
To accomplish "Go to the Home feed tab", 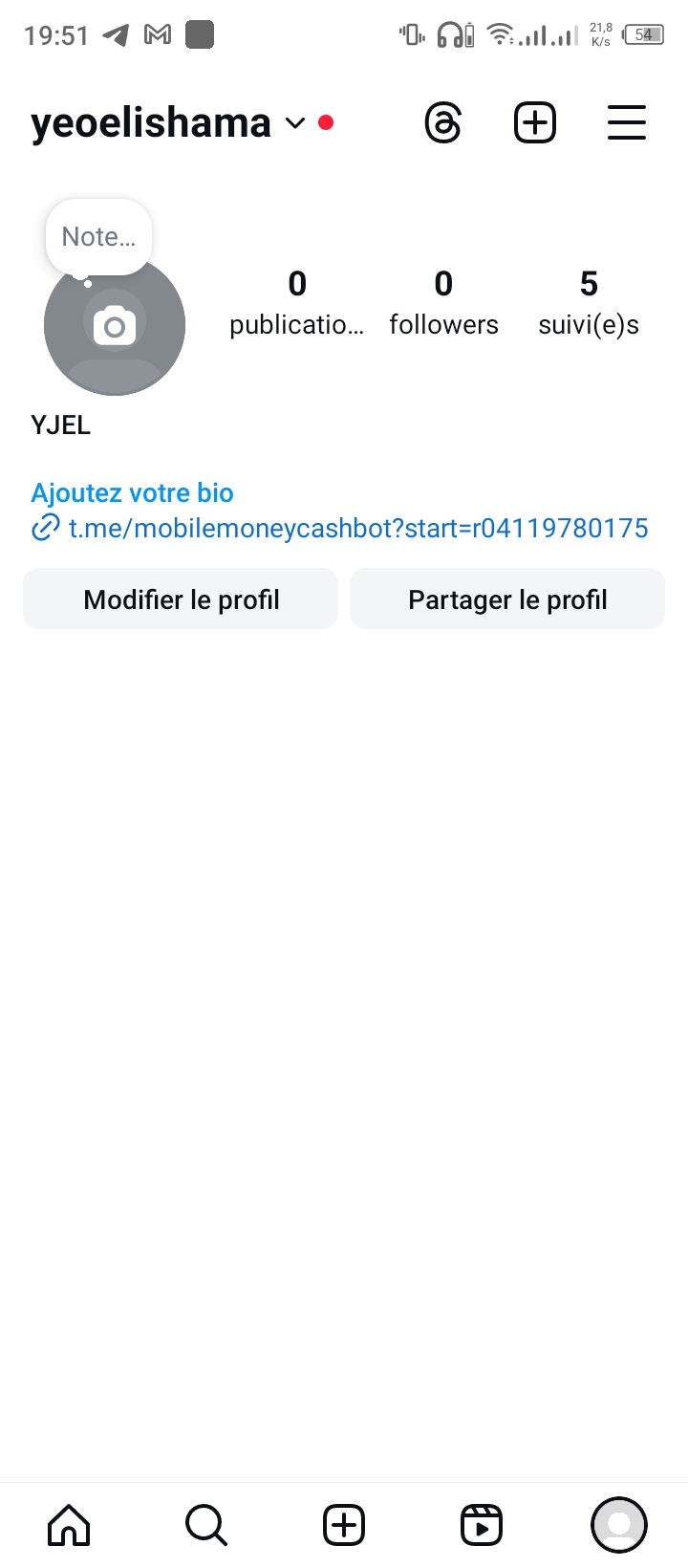I will pos(69,1525).
